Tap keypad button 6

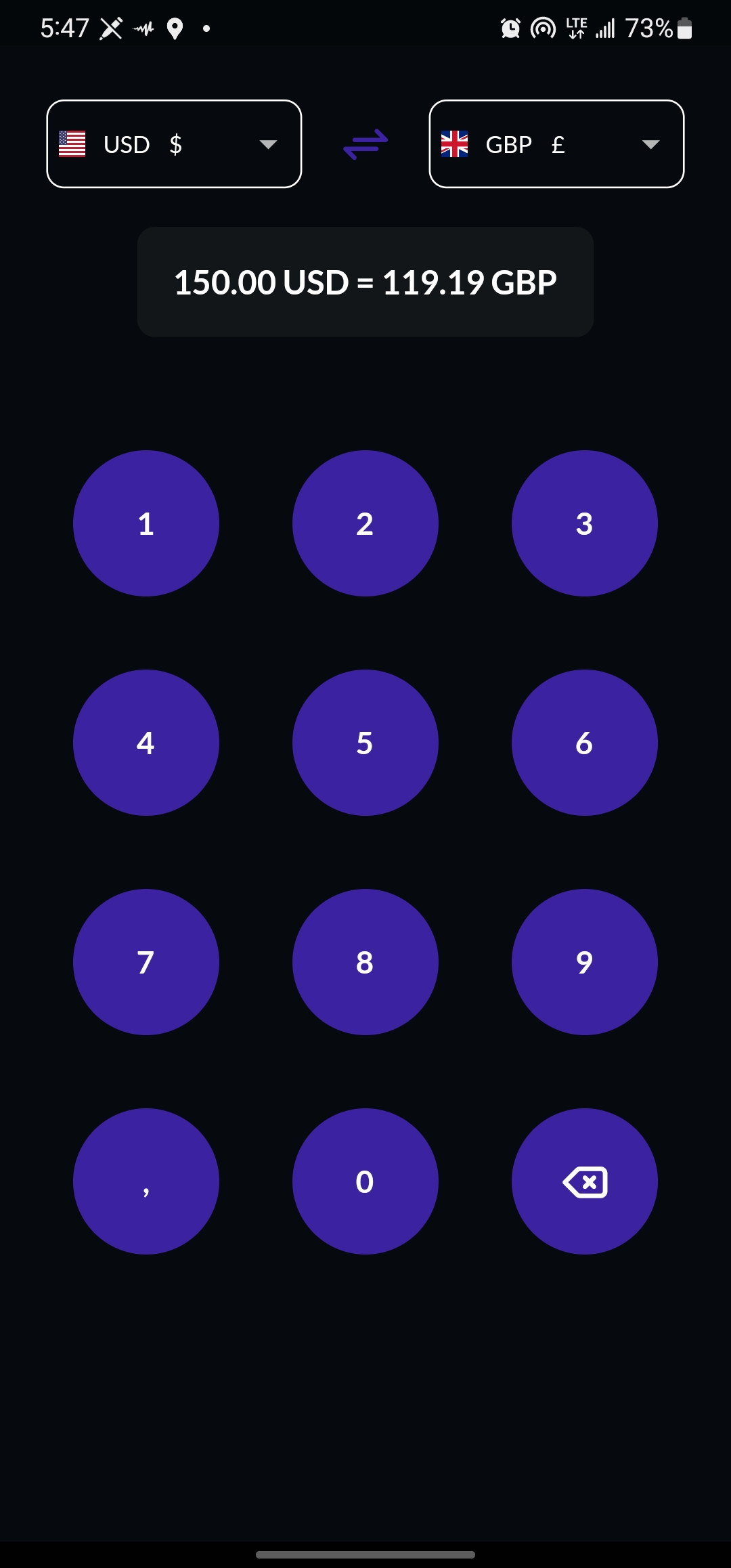click(585, 743)
